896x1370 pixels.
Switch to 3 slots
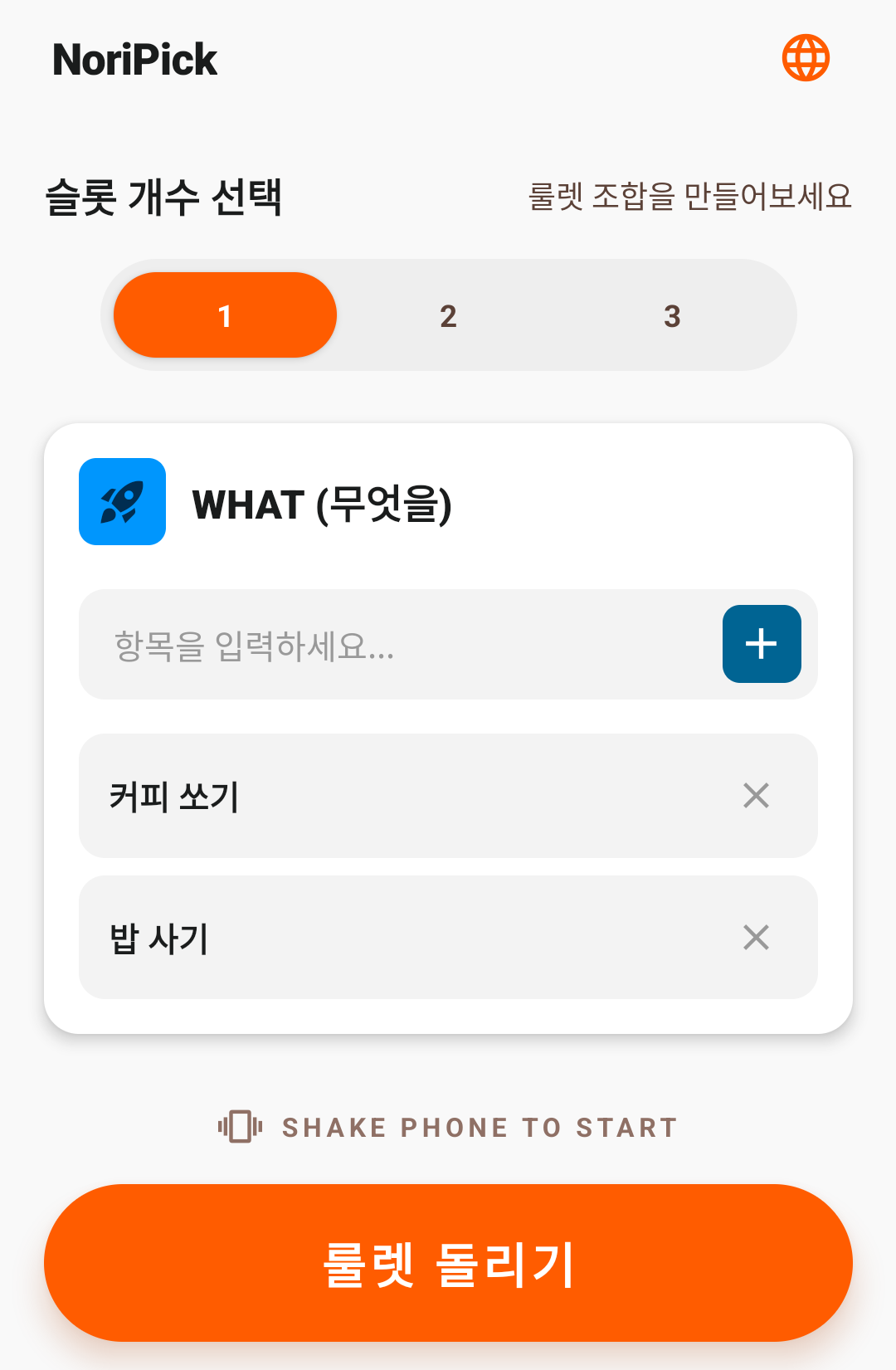point(672,315)
